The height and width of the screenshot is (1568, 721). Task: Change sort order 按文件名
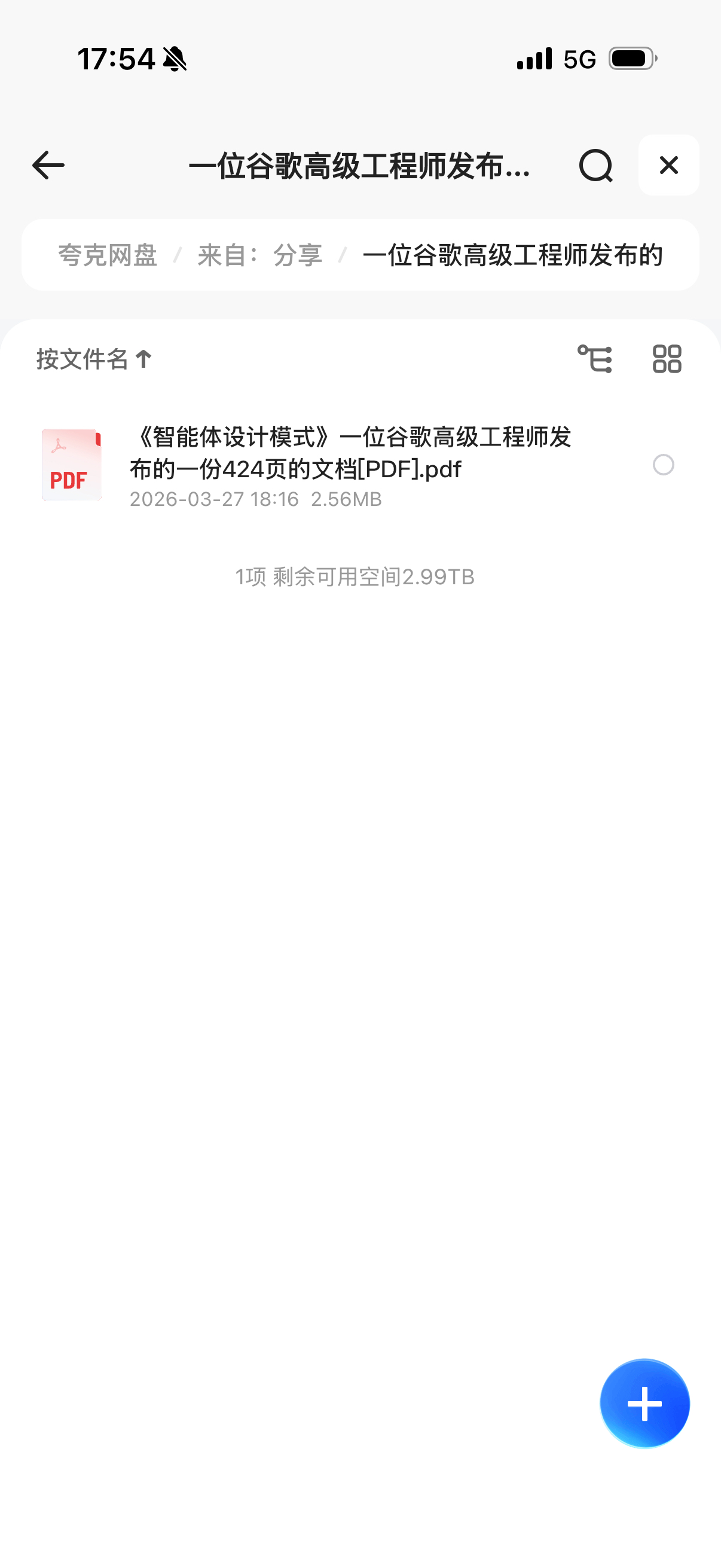[x=94, y=359]
